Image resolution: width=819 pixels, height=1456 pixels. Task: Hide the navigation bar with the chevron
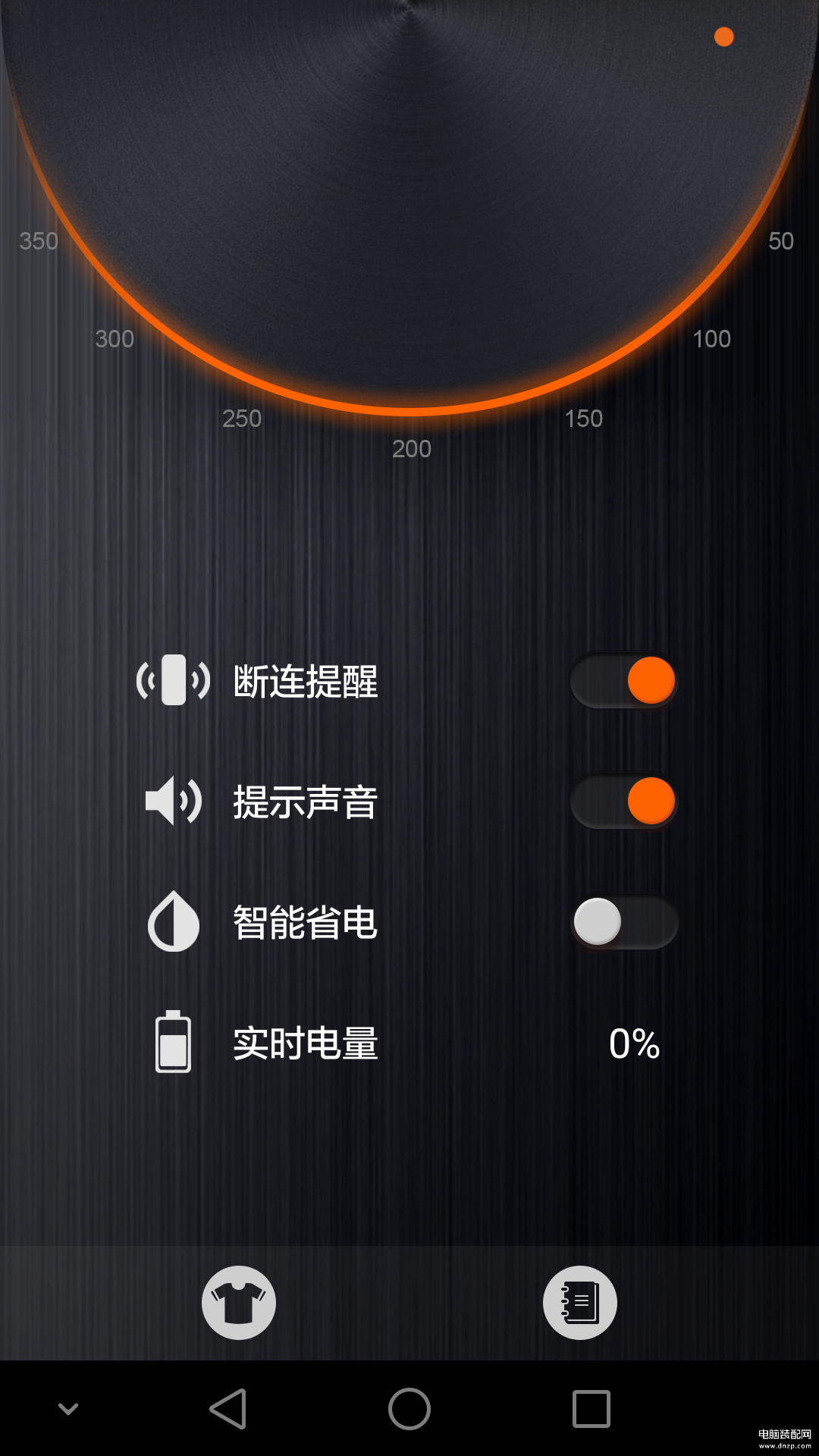68,1409
